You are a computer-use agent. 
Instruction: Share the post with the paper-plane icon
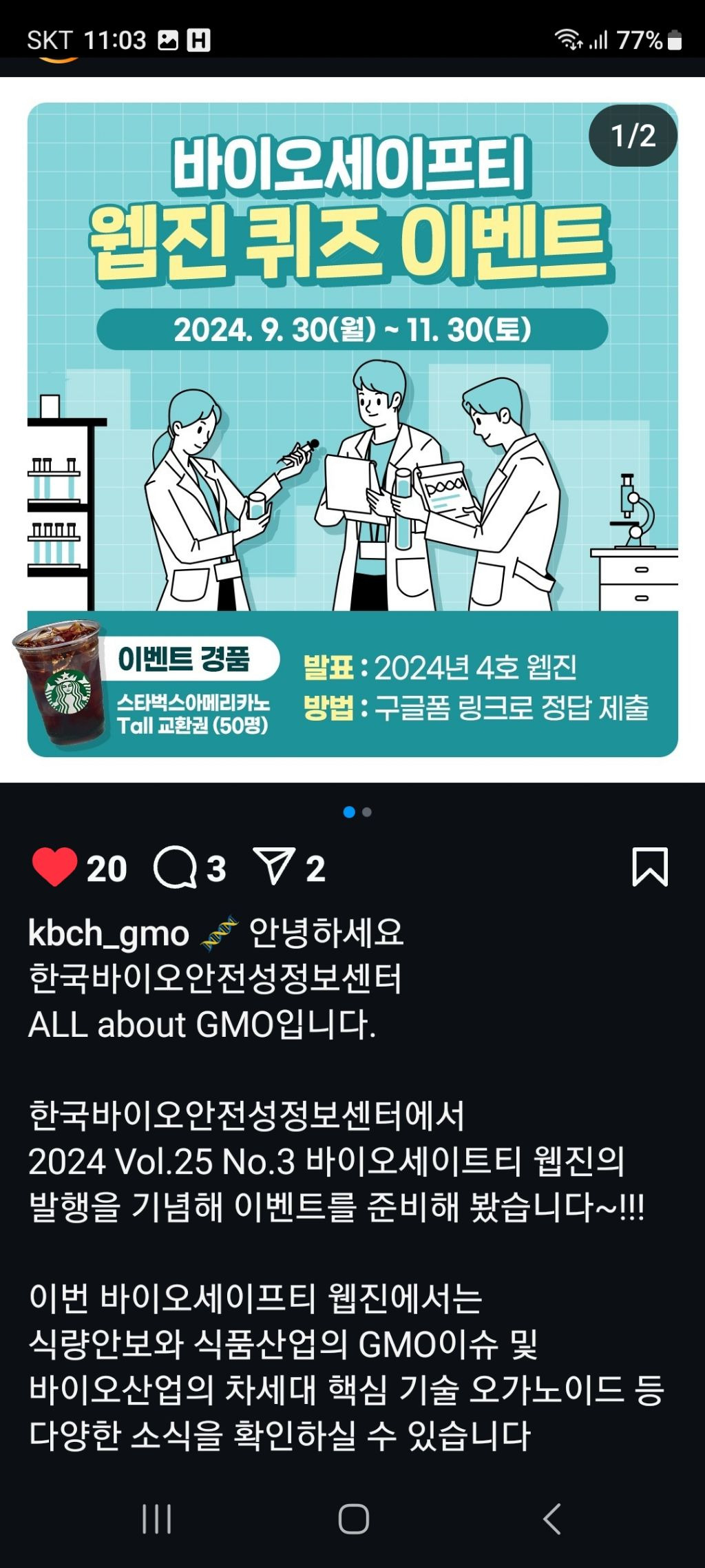pyautogui.click(x=274, y=866)
